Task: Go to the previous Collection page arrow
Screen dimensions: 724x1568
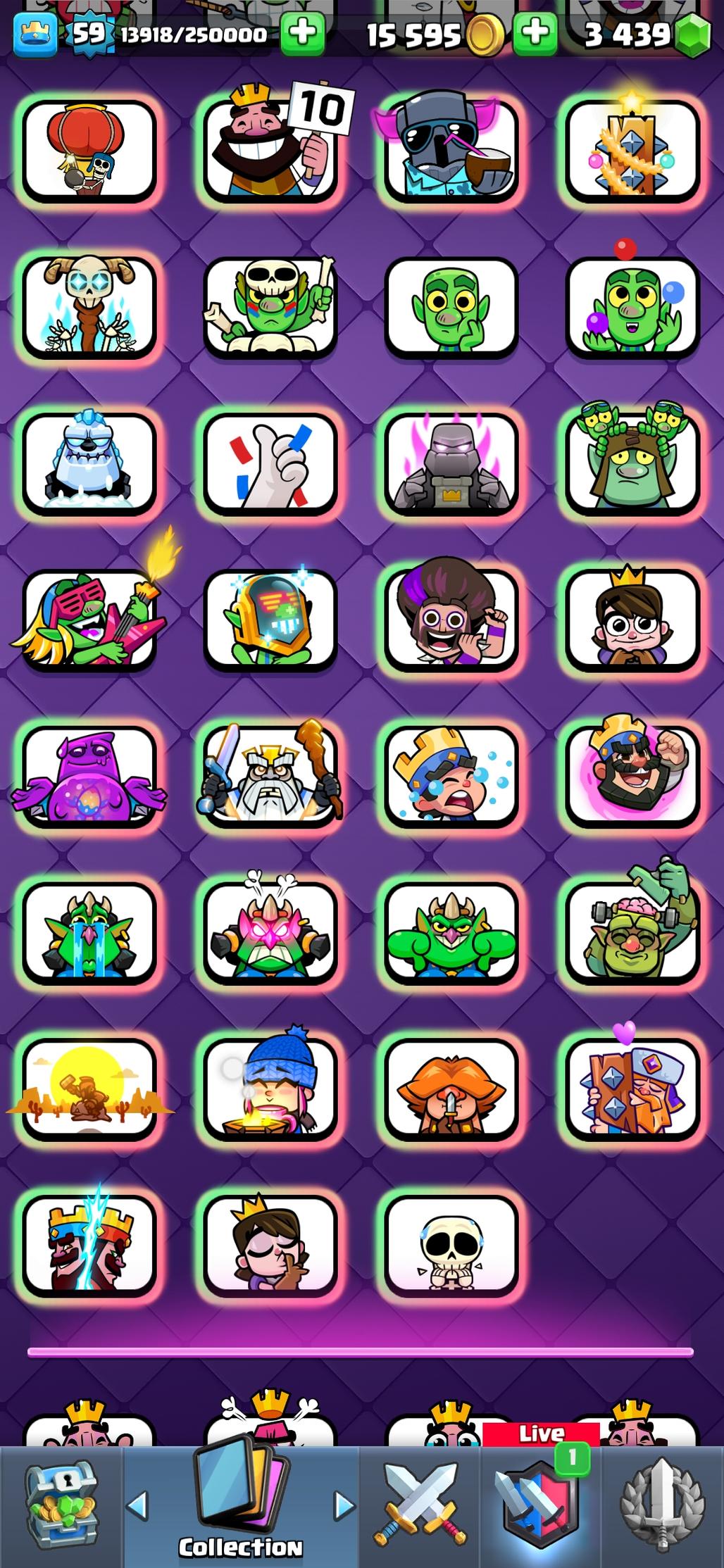Action: (x=137, y=1505)
